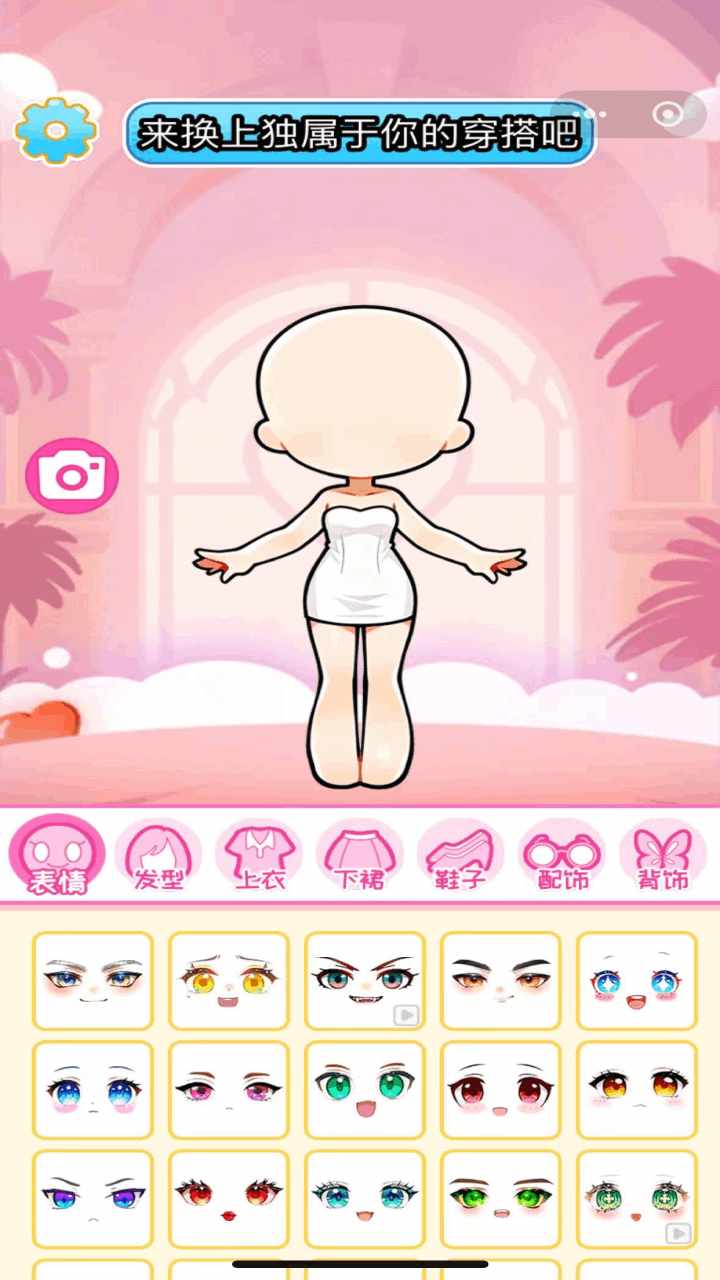Open the 下裙 skirt tab

360,856
